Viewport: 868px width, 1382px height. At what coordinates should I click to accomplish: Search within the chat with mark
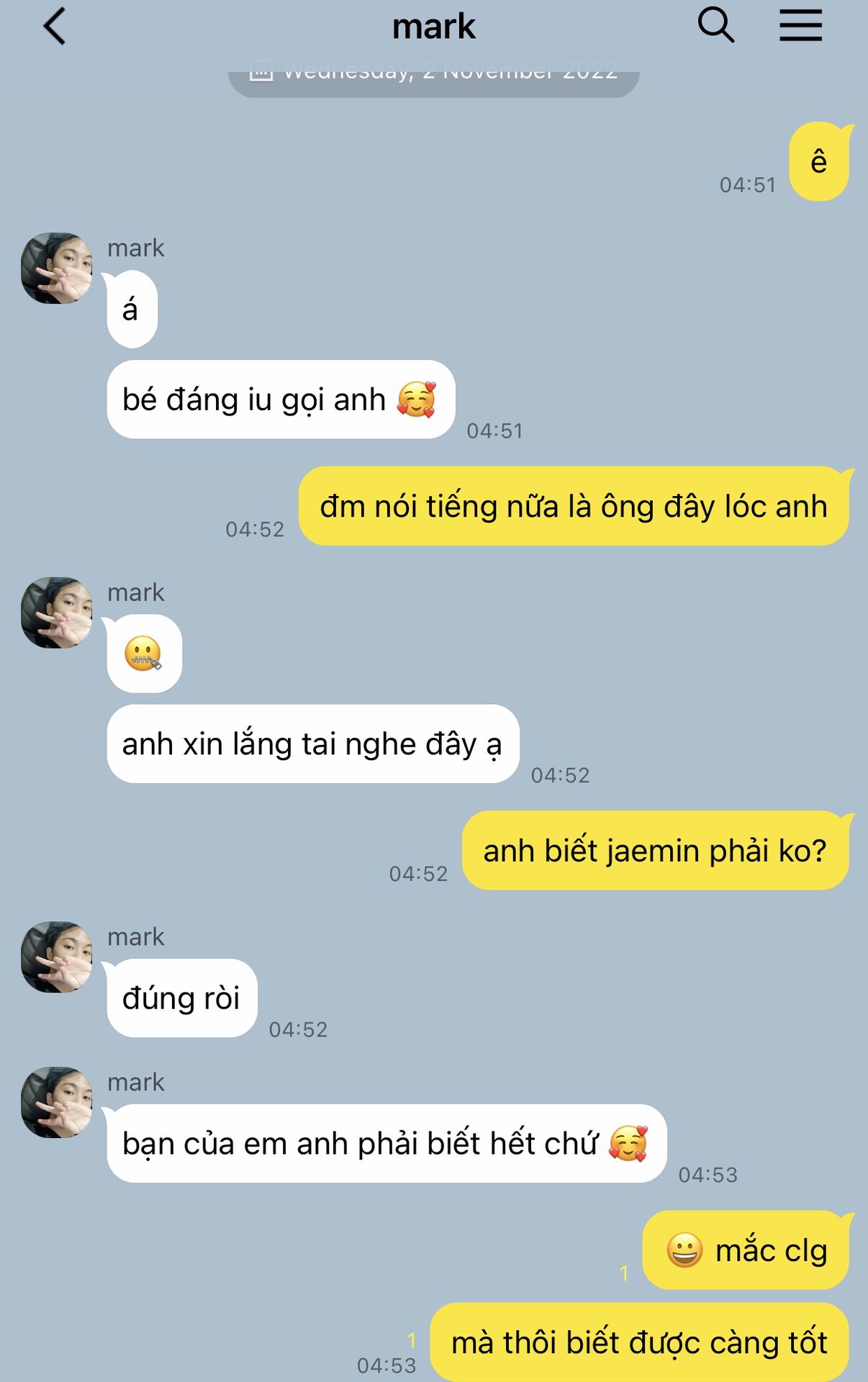point(715,26)
